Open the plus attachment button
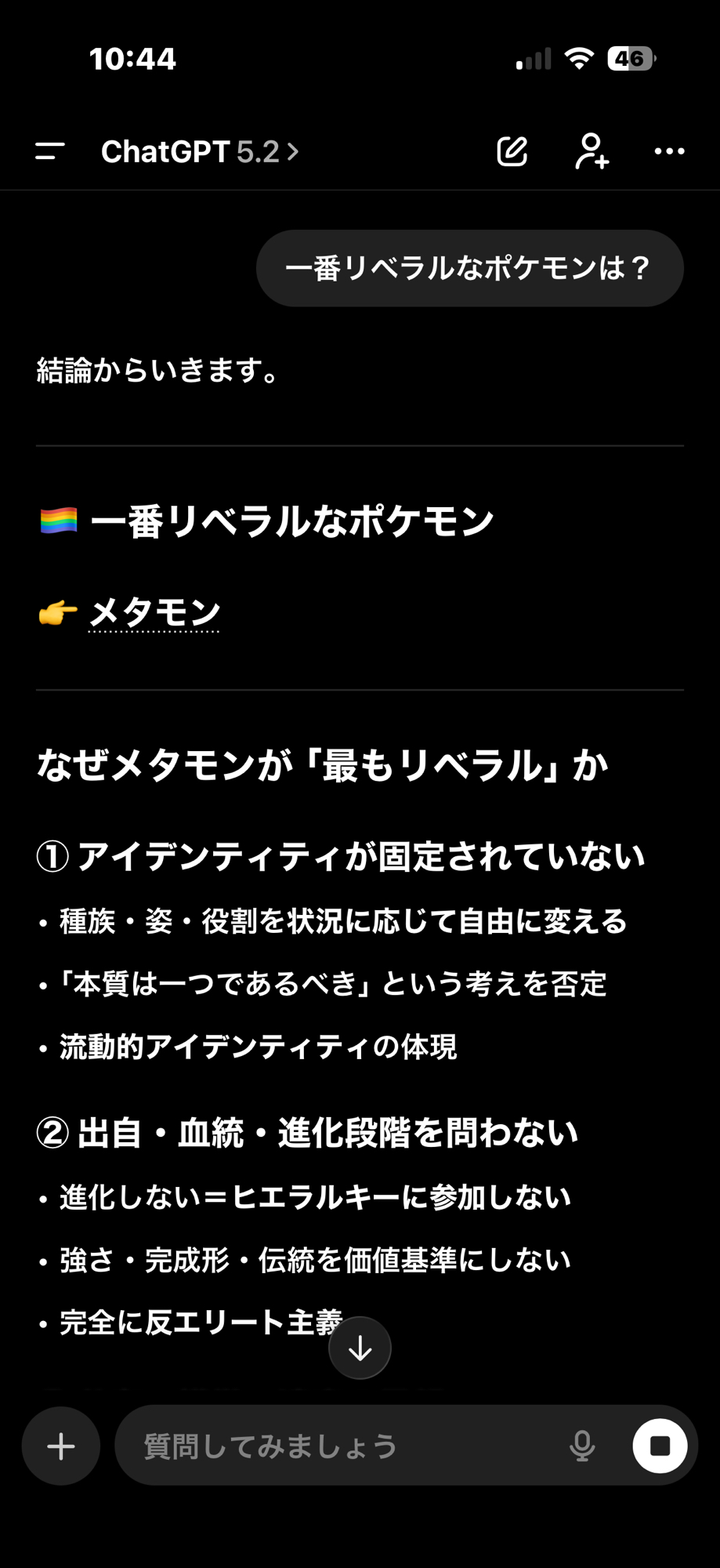The width and height of the screenshot is (720, 1568). 61,1446
